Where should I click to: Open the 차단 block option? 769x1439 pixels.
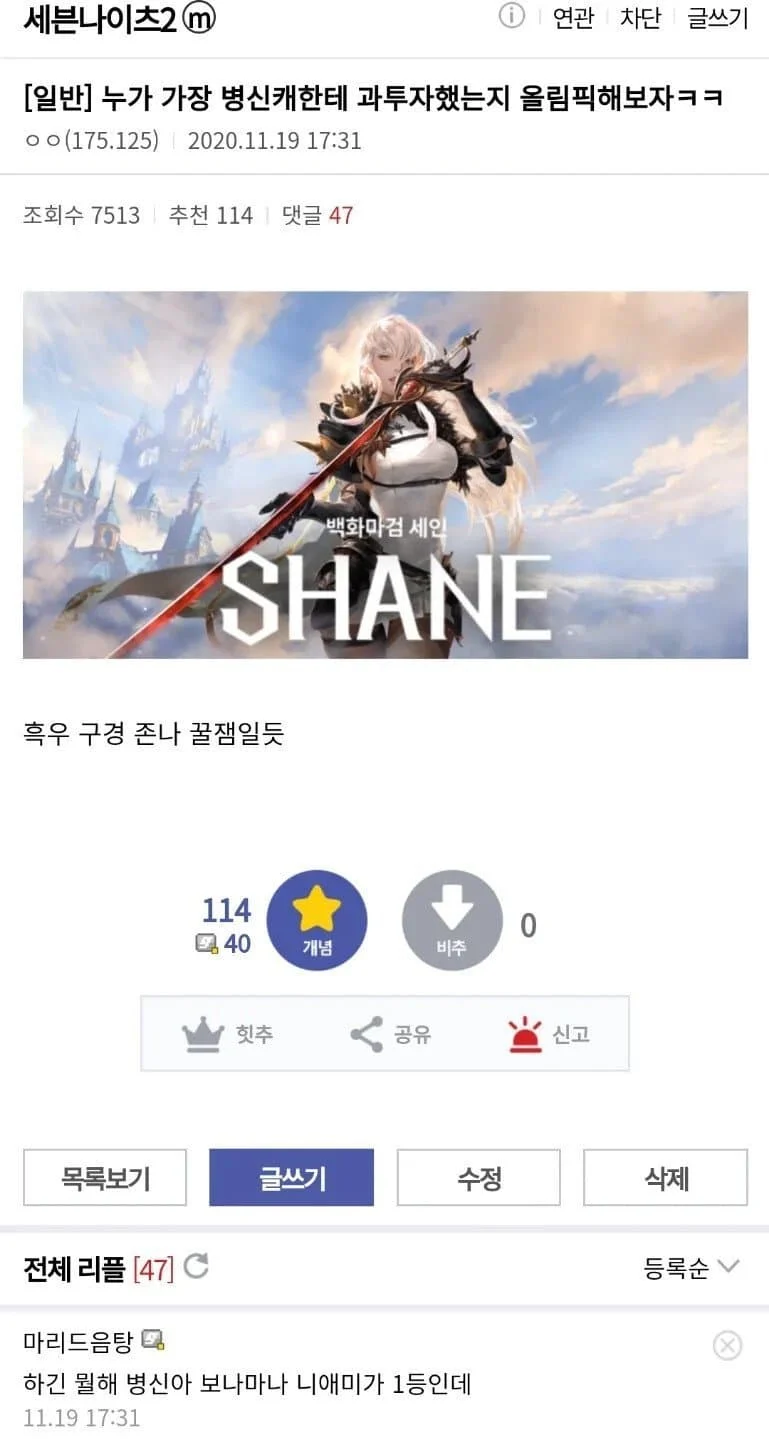(640, 18)
